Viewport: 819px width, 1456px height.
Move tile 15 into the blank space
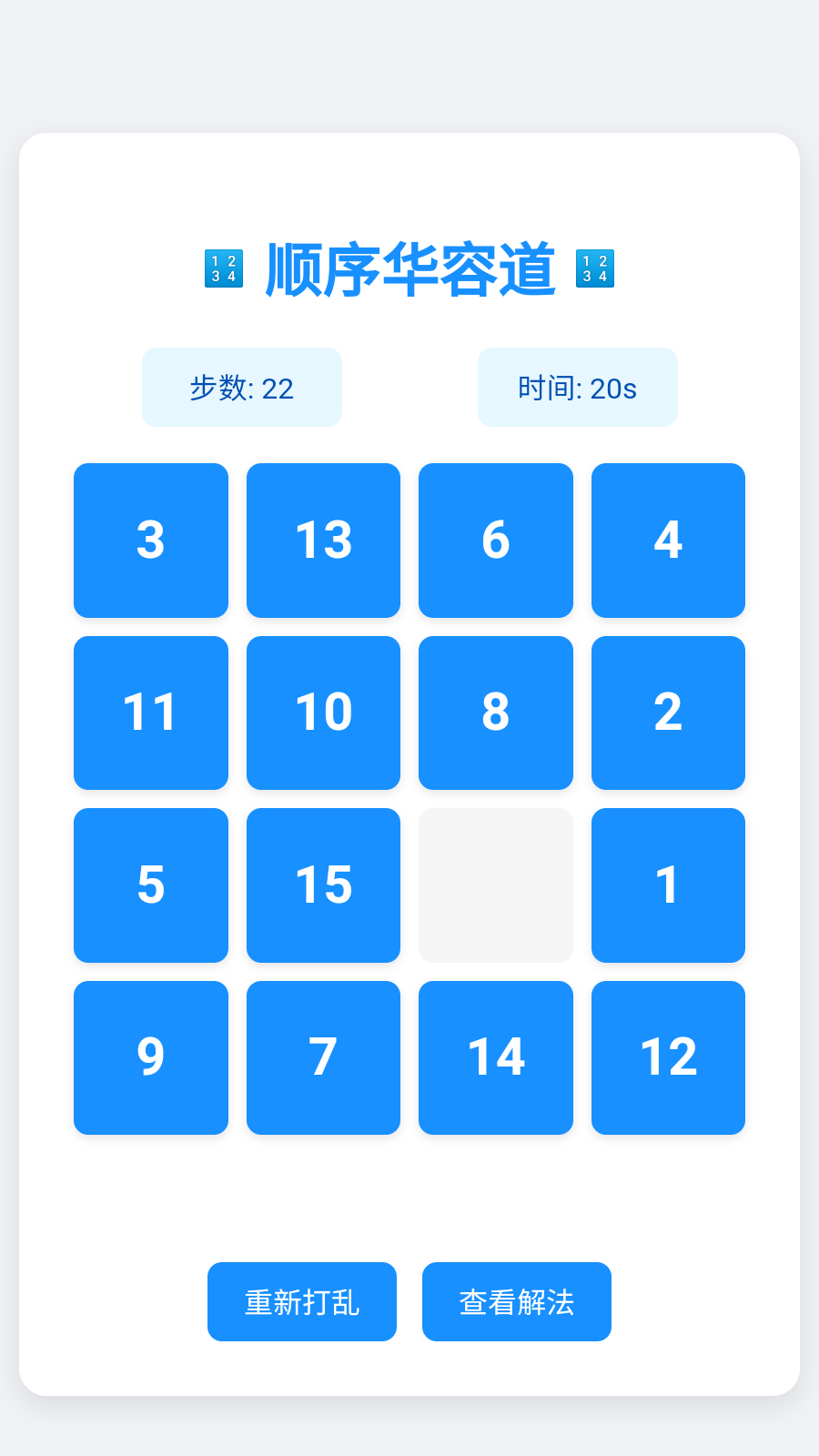(x=323, y=885)
